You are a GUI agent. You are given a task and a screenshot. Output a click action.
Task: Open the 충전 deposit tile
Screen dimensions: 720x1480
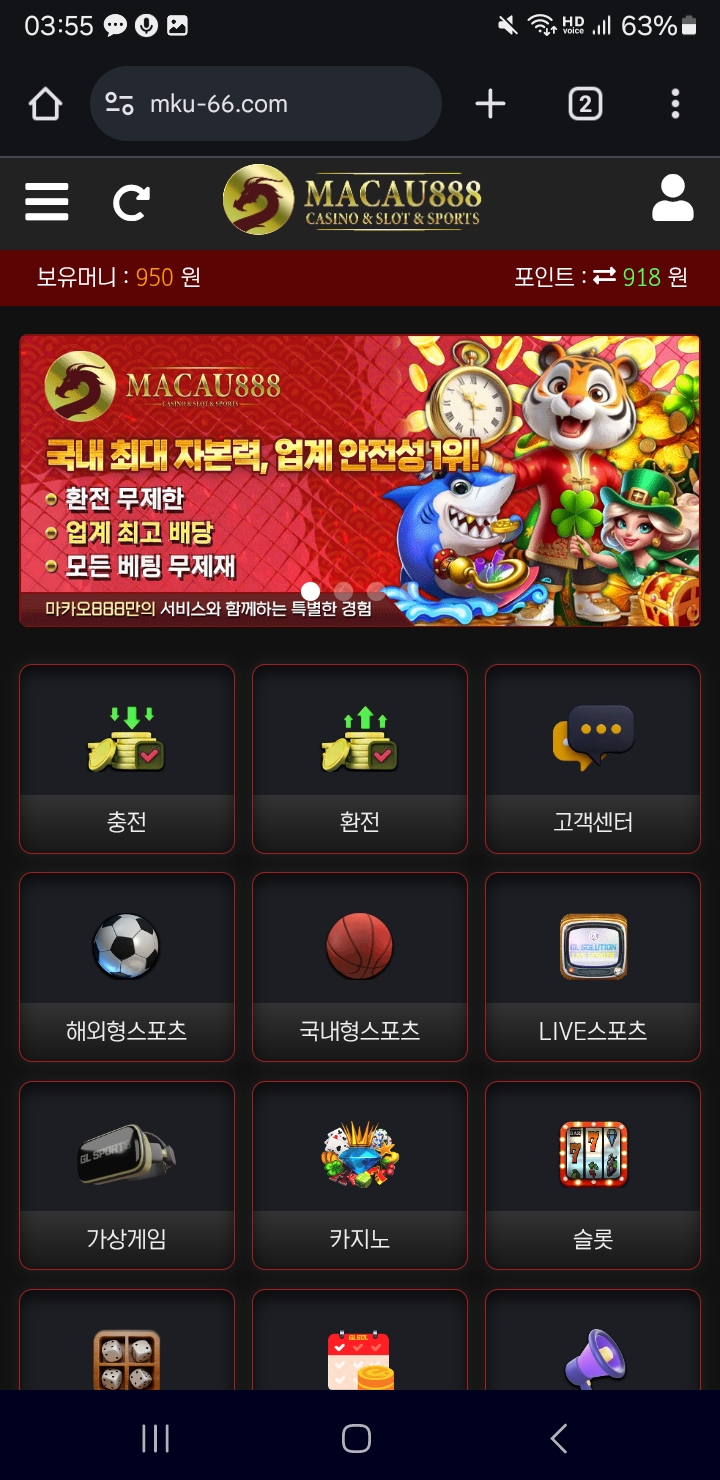(127, 758)
